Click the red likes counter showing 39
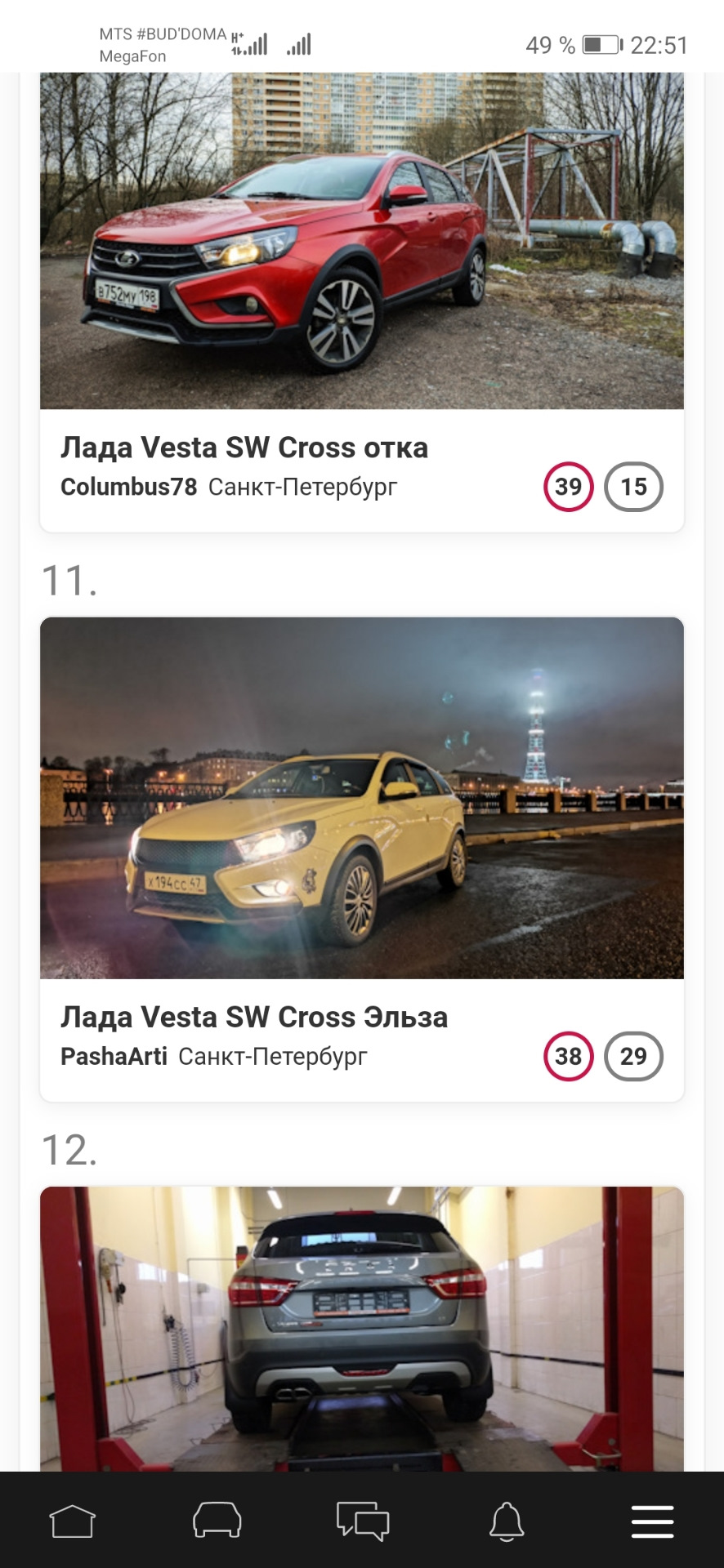This screenshot has width=724, height=1568. click(x=568, y=487)
